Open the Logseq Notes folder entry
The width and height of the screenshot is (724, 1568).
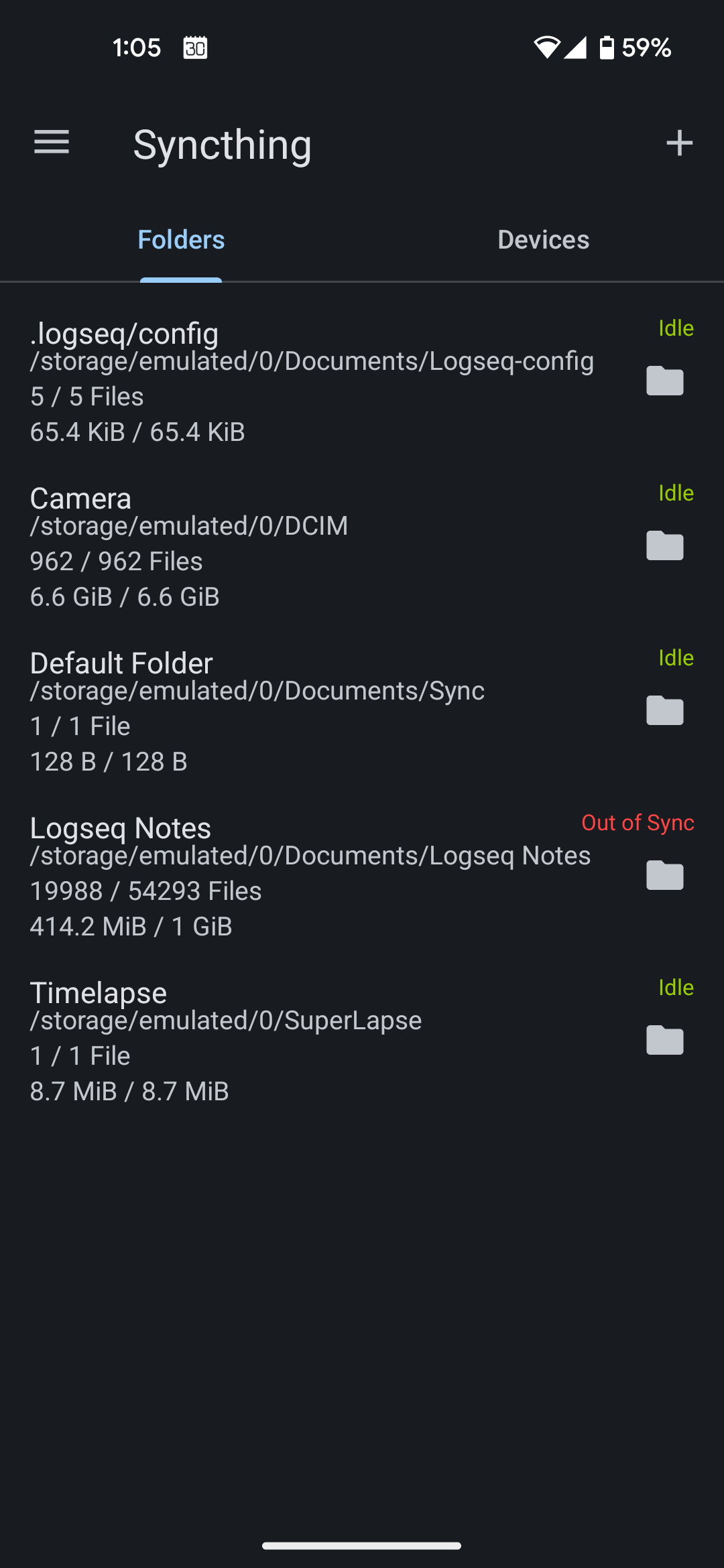click(x=362, y=876)
